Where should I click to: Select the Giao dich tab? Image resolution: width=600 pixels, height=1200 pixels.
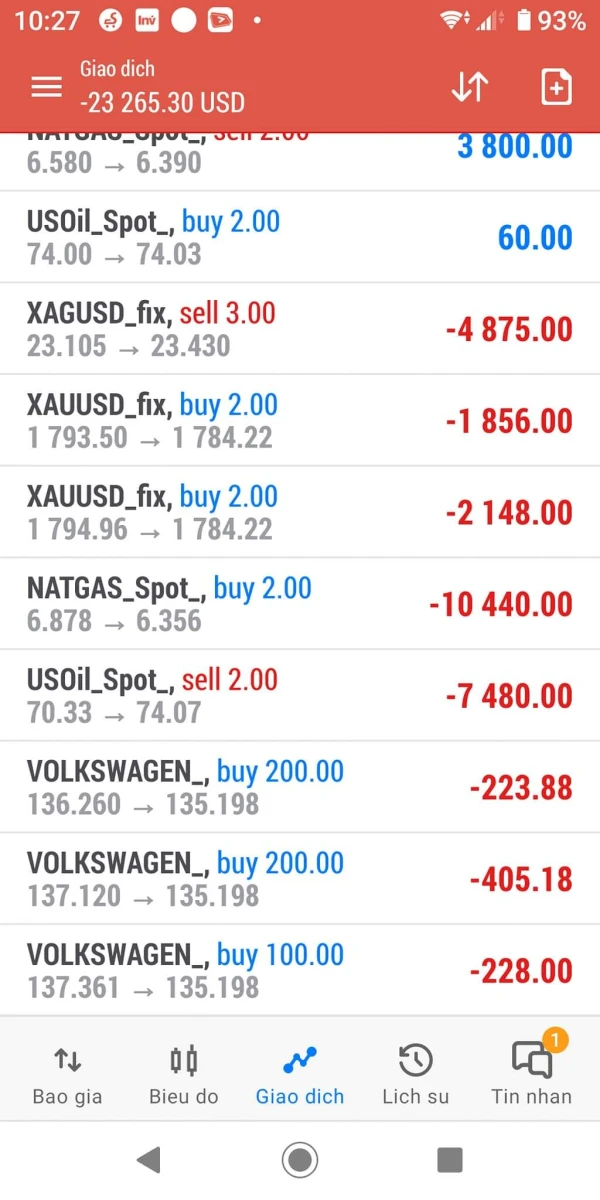point(299,1074)
